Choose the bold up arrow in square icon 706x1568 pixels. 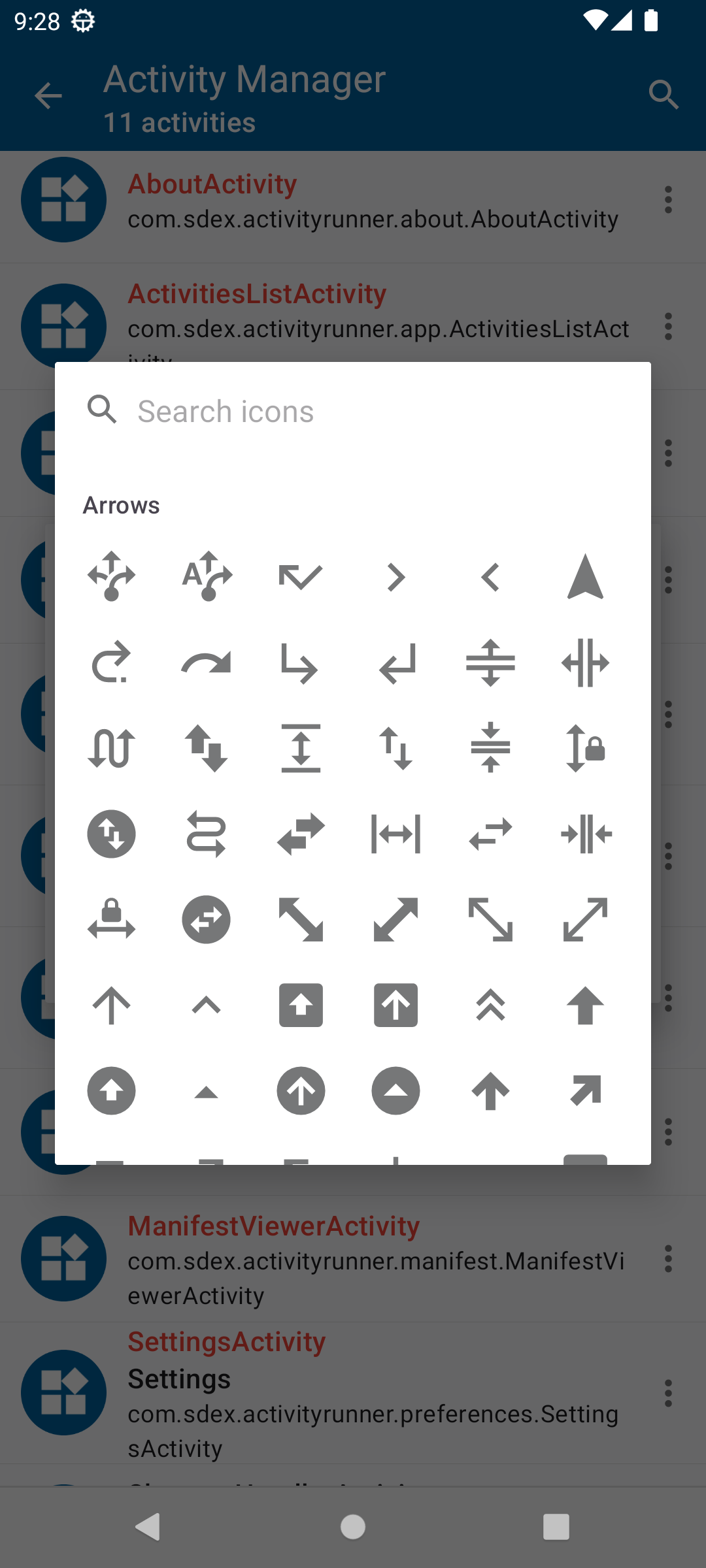[x=301, y=1005]
